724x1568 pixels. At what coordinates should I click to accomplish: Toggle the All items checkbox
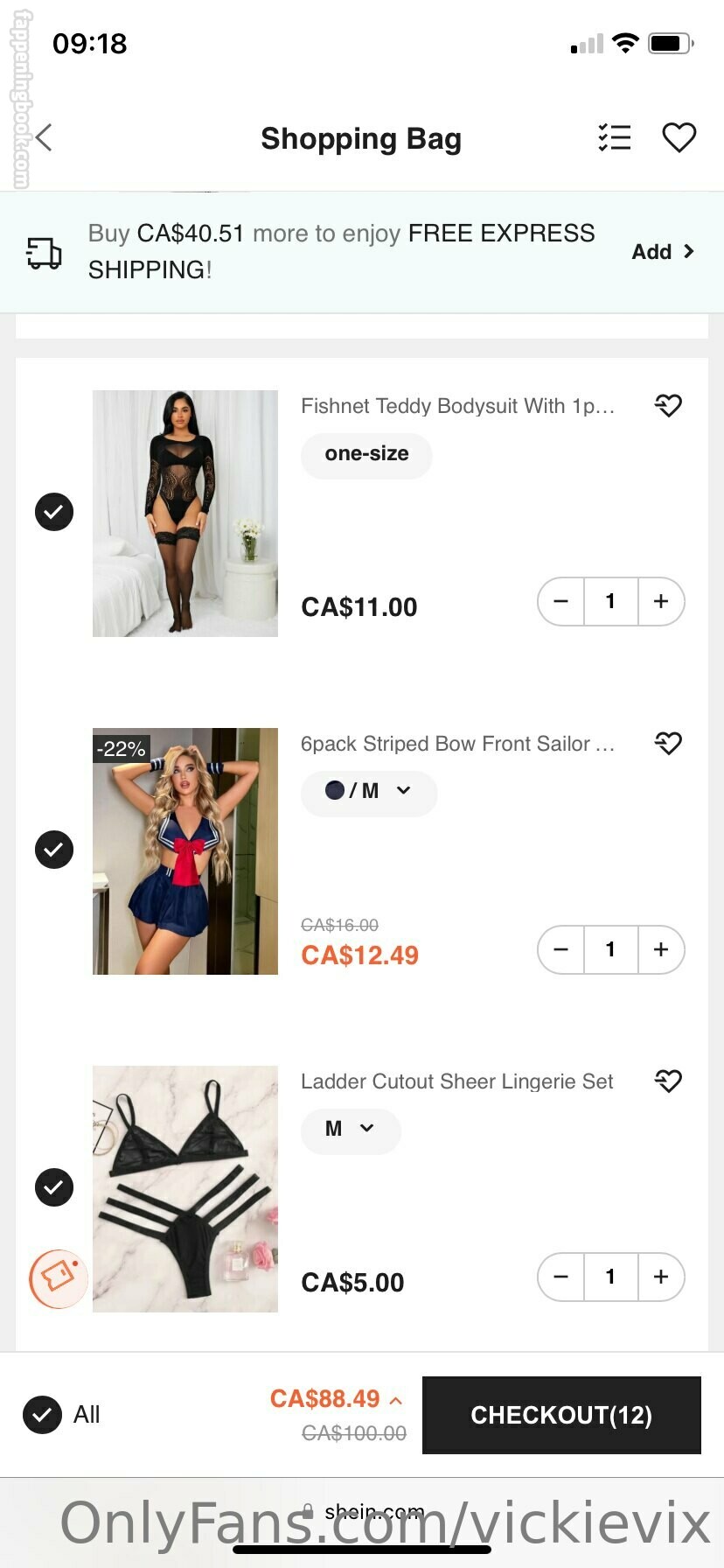tap(43, 1414)
